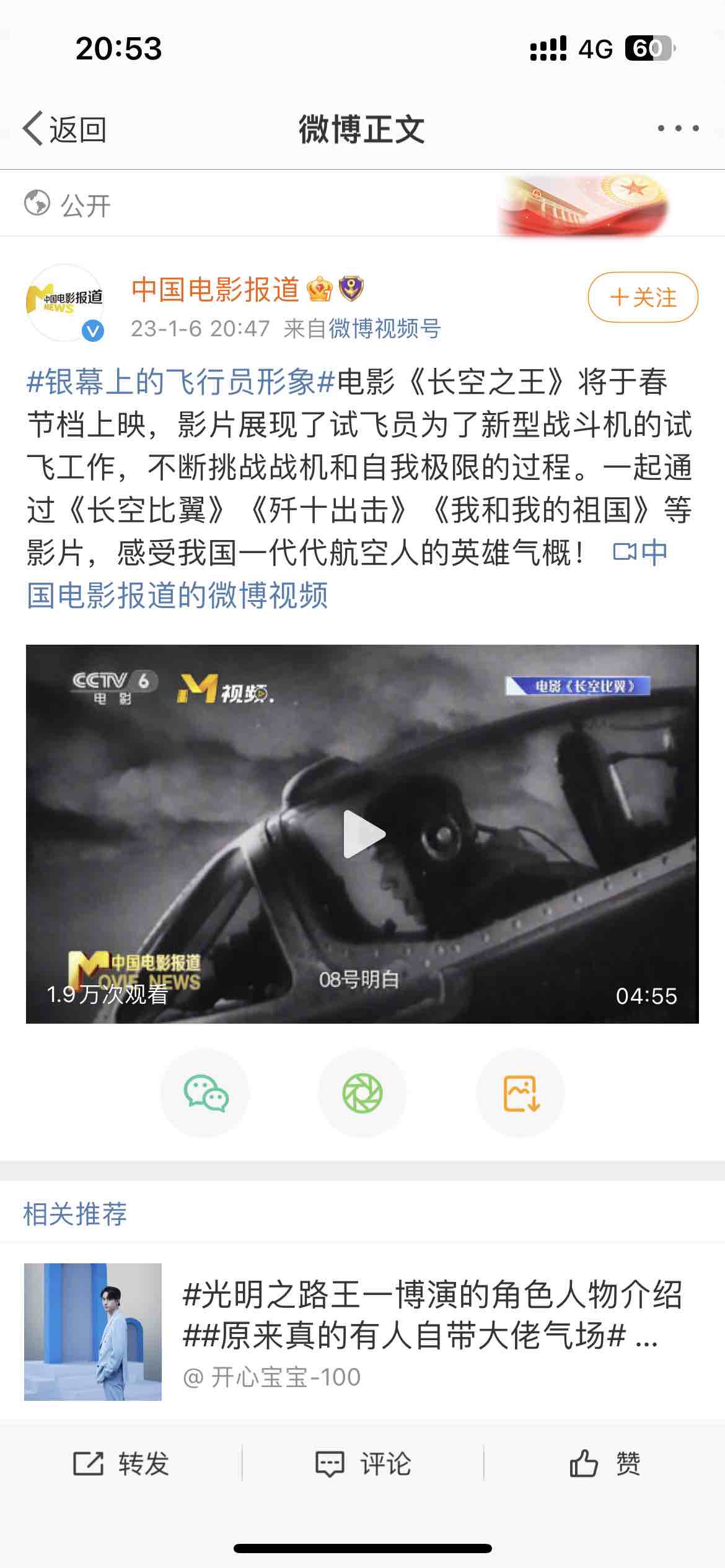Repost using the 转发 button
Image resolution: width=725 pixels, height=1568 pixels.
tap(121, 1464)
